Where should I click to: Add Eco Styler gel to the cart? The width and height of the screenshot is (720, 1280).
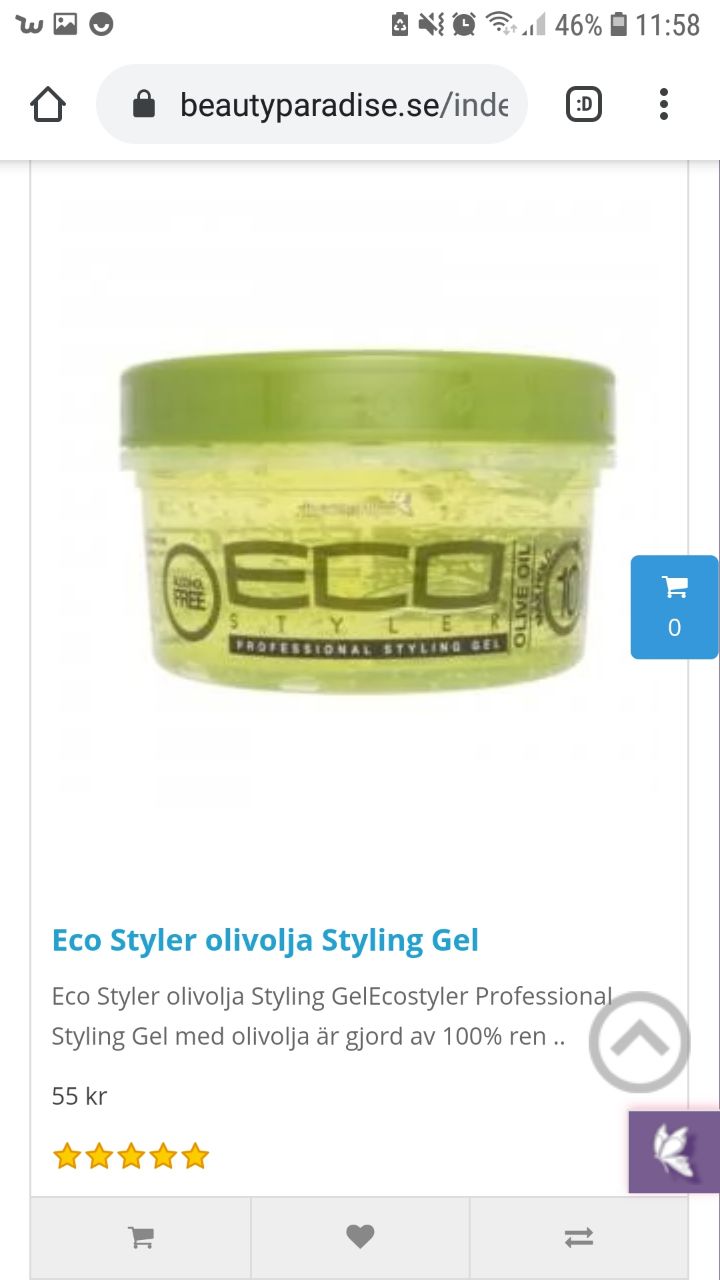[141, 1237]
